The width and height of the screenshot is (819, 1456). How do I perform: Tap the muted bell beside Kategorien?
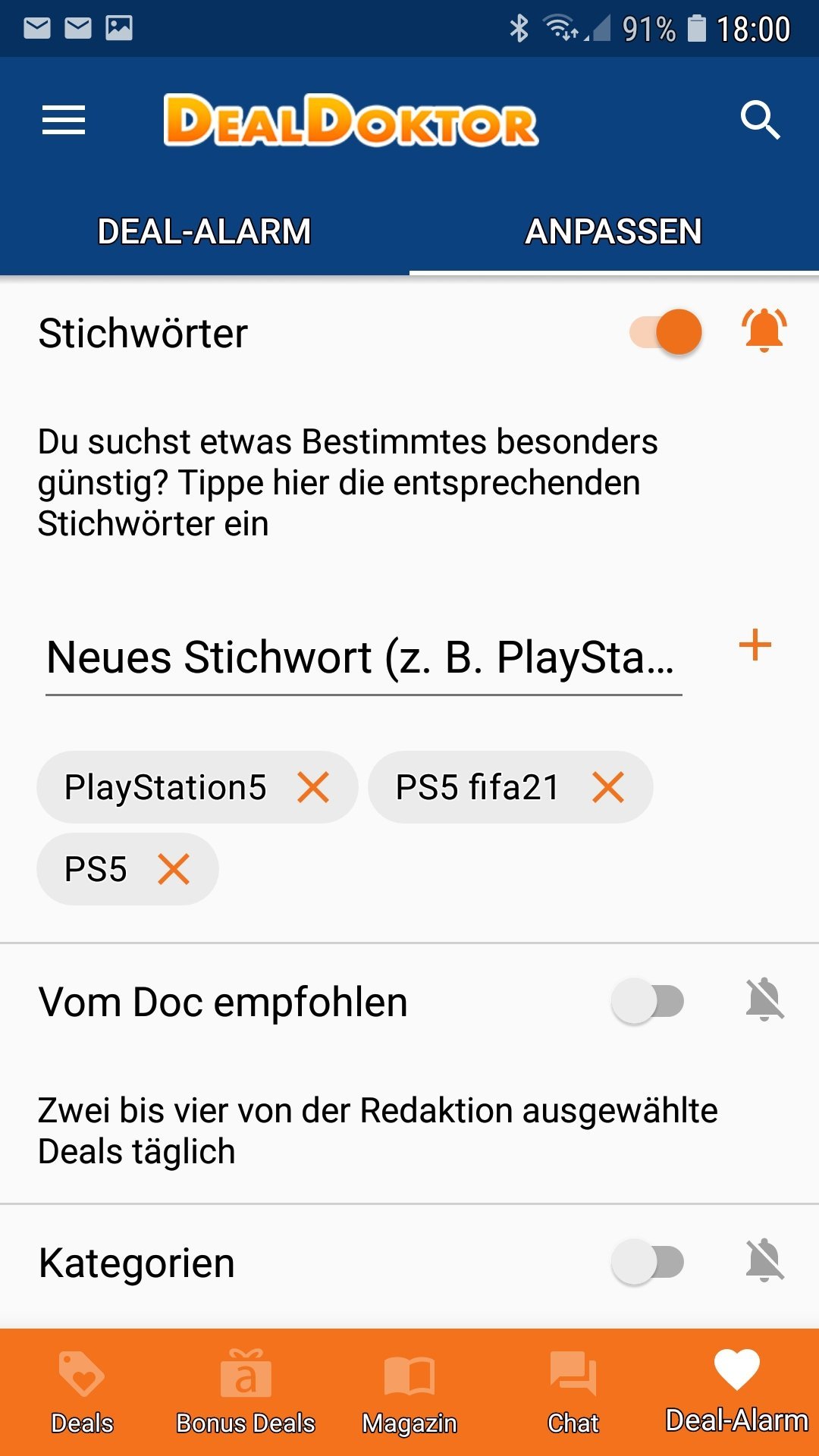pos(764,1260)
